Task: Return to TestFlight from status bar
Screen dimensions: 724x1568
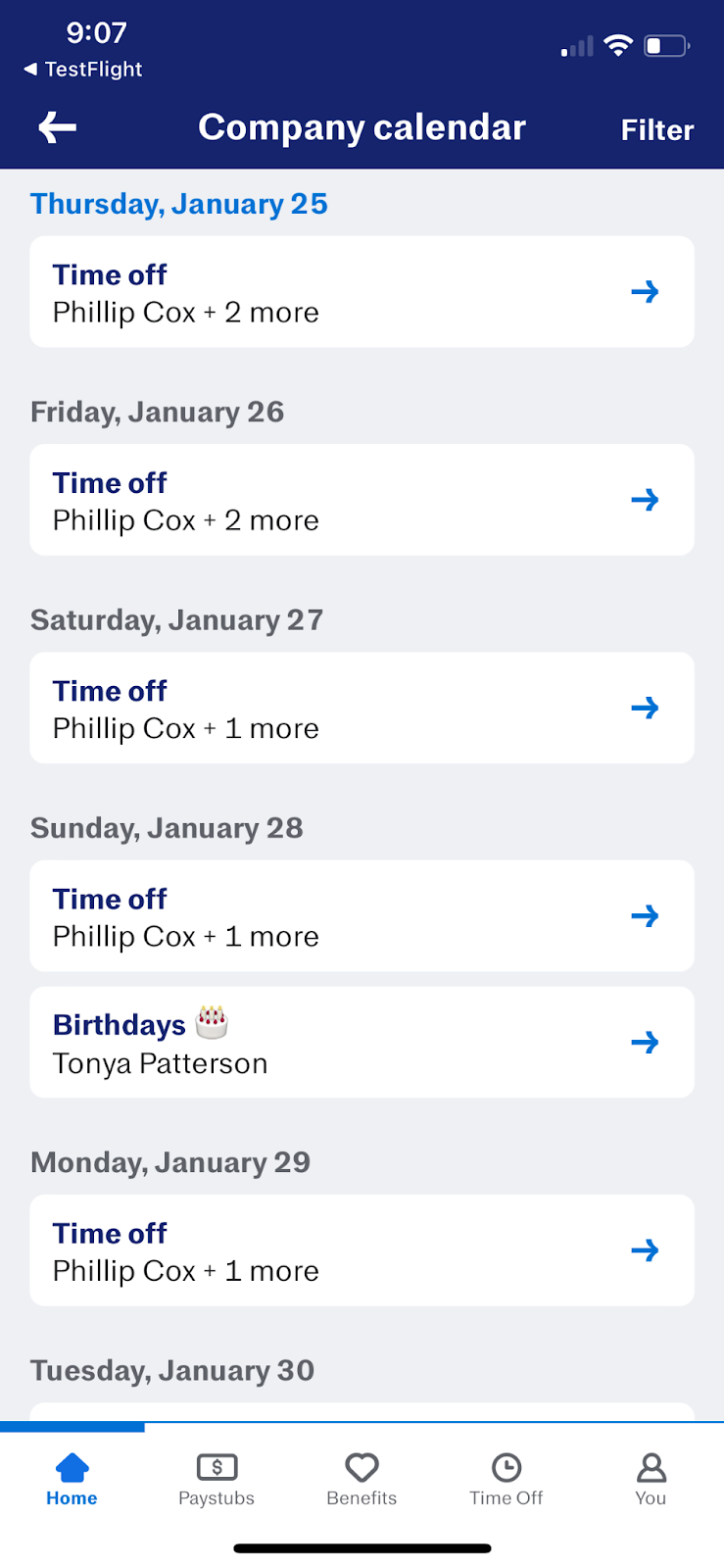Action: [x=83, y=70]
